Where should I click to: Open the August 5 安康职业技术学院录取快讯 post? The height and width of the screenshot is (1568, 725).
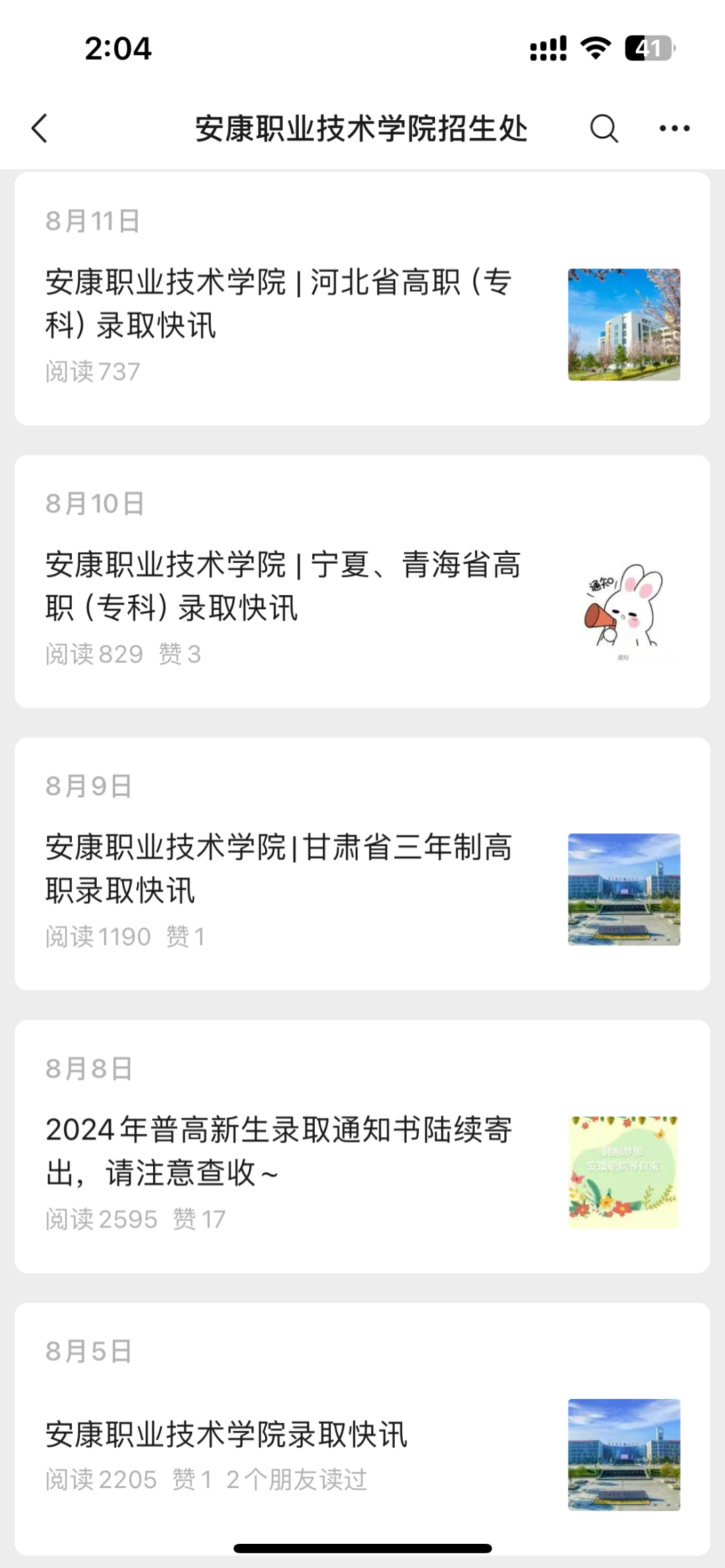click(x=227, y=1434)
